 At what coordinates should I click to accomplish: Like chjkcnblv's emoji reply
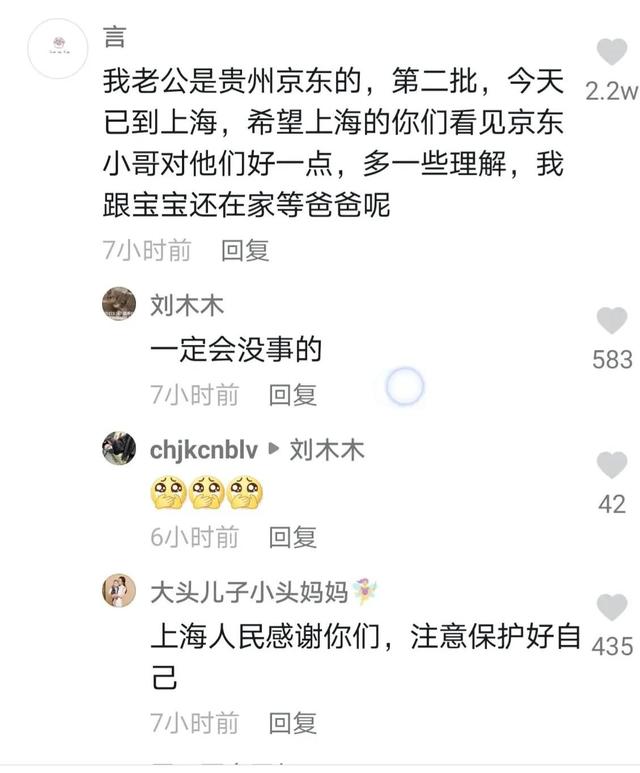point(611,465)
